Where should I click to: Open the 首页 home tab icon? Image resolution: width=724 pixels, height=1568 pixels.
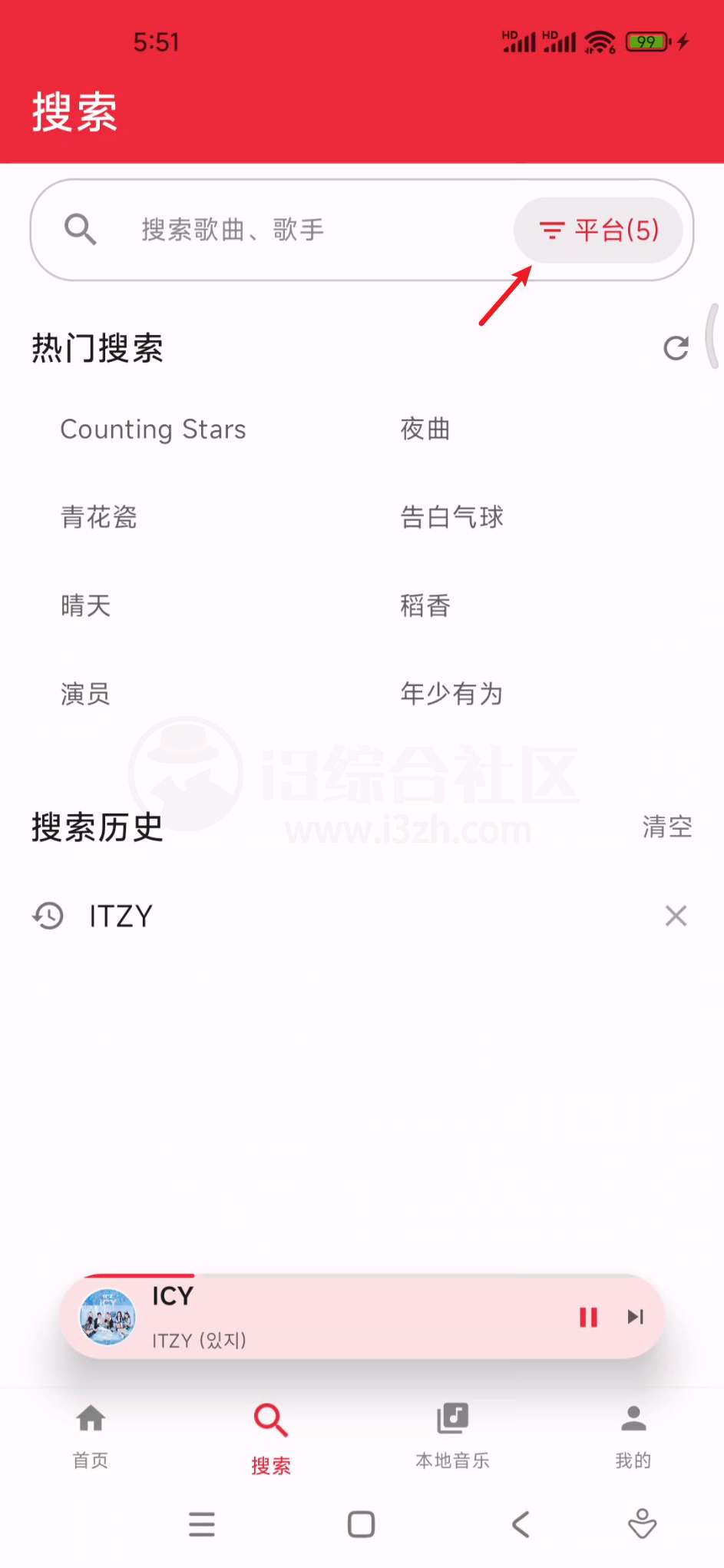90,1420
